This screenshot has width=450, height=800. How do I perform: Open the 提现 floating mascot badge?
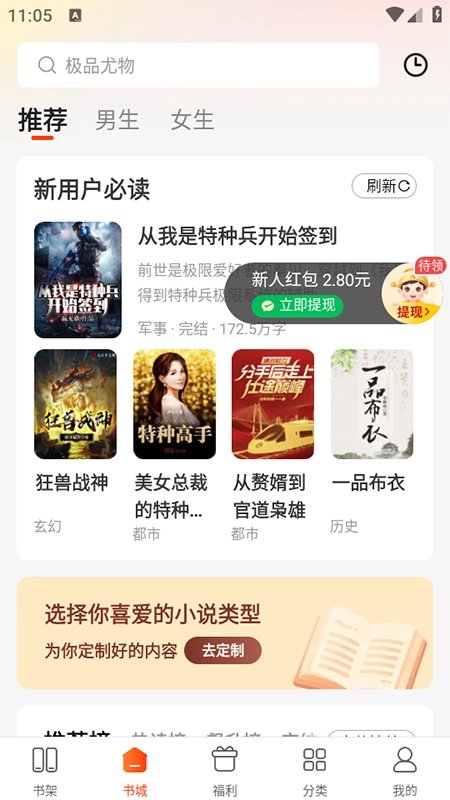coord(413,292)
